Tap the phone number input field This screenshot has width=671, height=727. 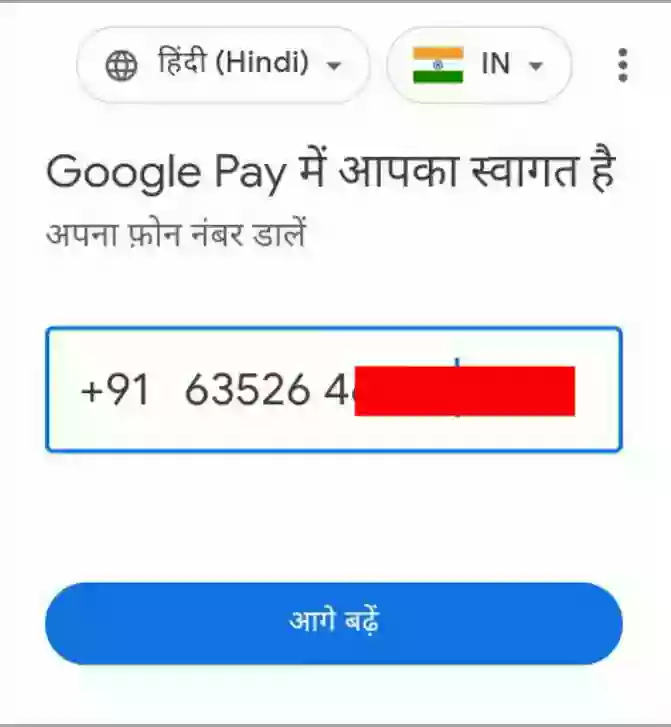[333, 390]
